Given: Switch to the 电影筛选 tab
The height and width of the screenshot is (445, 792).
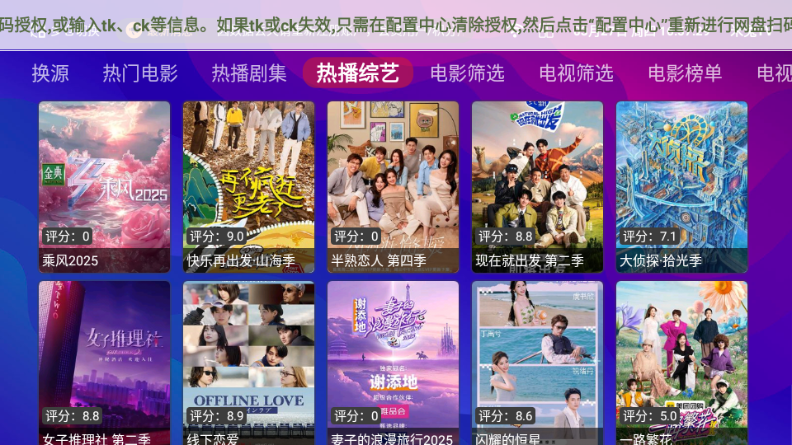Looking at the screenshot, I should pyautogui.click(x=467, y=74).
